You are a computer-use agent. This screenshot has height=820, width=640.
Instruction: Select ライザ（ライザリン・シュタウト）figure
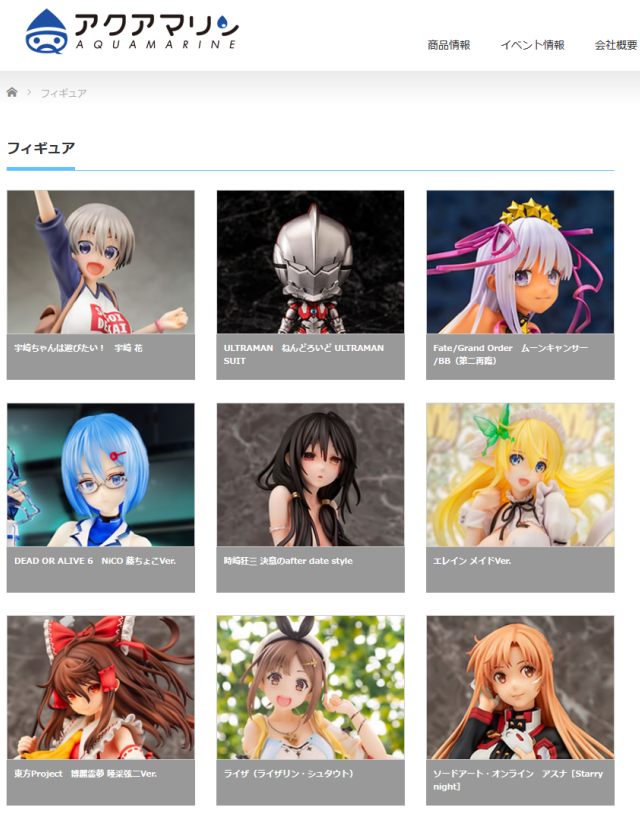click(310, 709)
